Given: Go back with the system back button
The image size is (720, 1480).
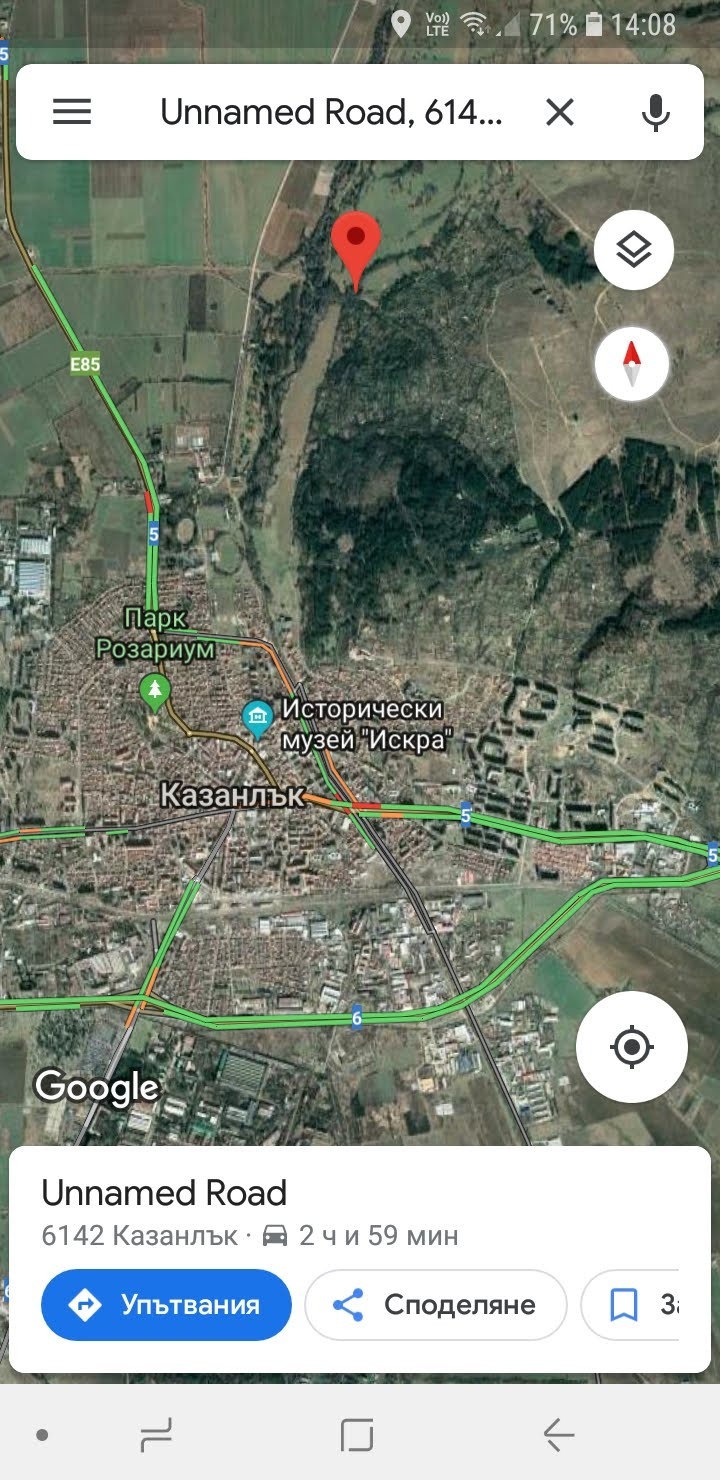Looking at the screenshot, I should [x=558, y=1436].
